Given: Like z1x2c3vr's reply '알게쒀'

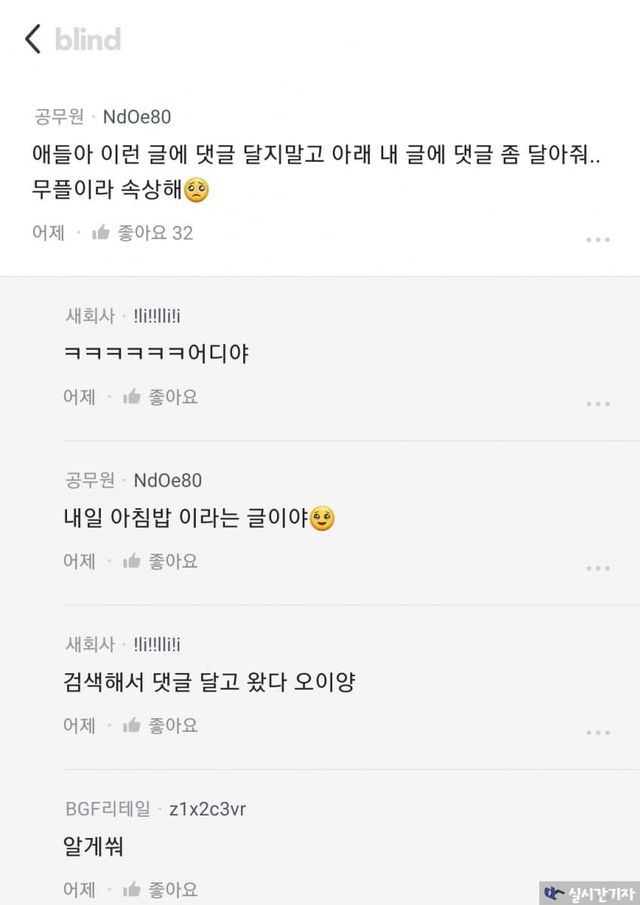Looking at the screenshot, I should tap(160, 889).
